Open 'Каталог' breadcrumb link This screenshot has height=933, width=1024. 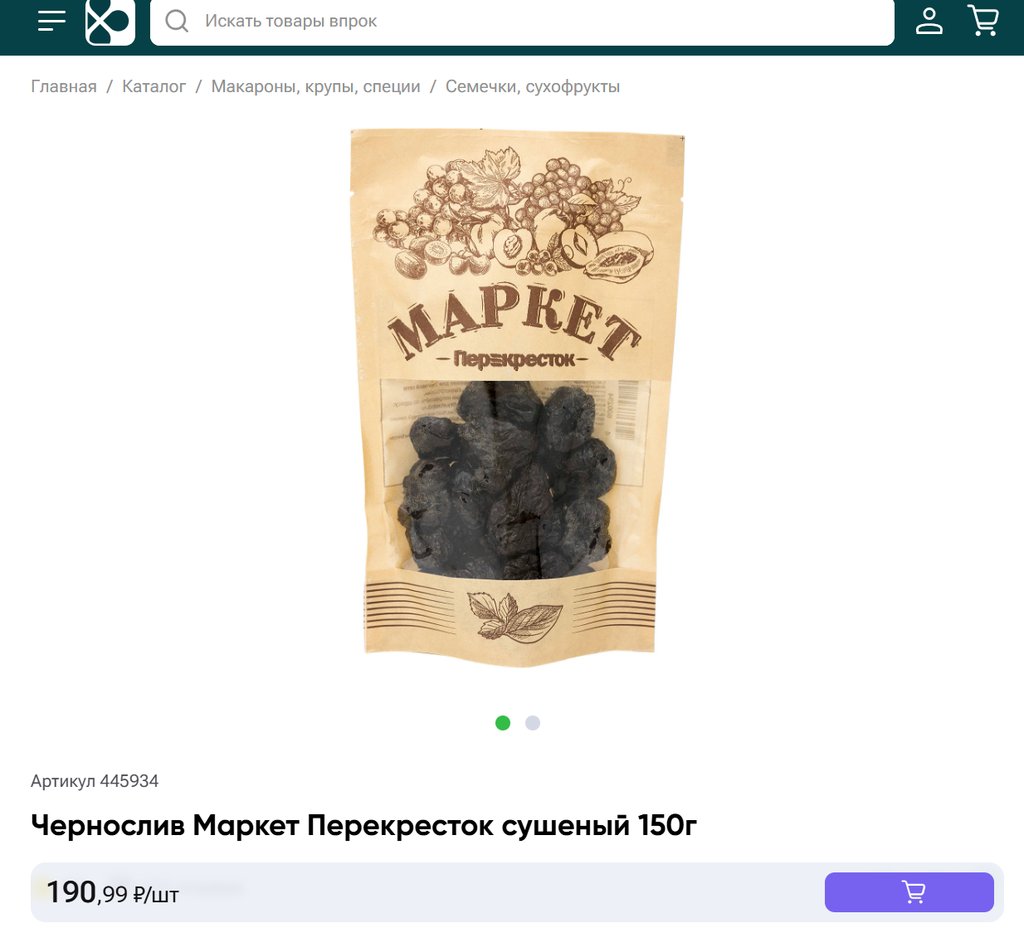[154, 87]
